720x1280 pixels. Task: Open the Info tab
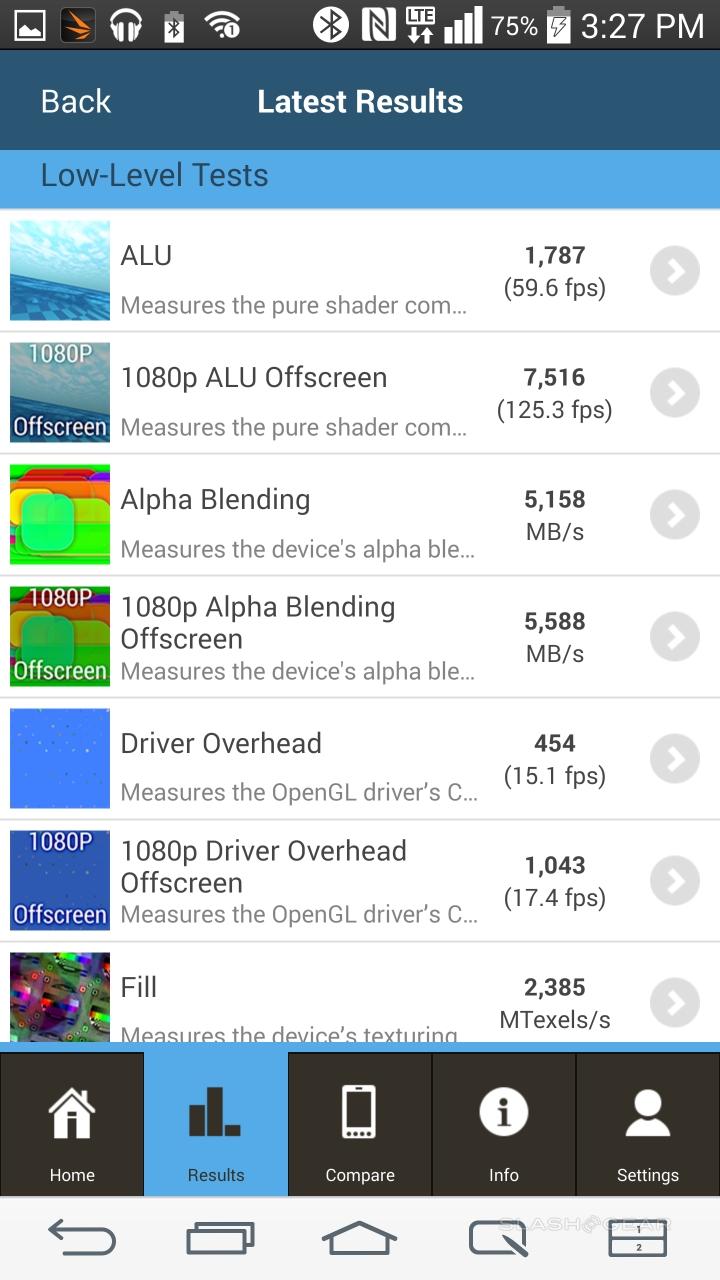(x=504, y=1125)
